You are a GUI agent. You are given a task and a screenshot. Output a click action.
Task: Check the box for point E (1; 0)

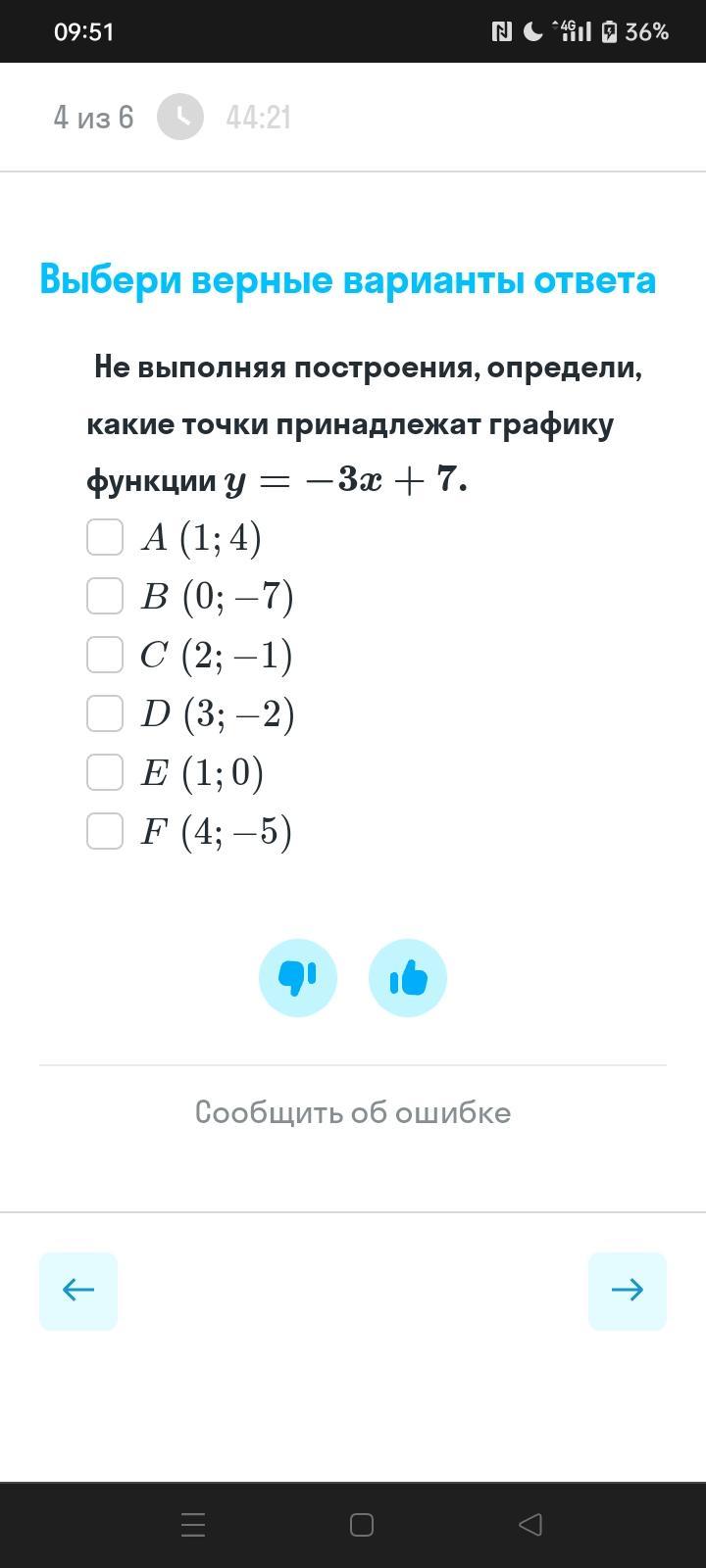click(105, 772)
